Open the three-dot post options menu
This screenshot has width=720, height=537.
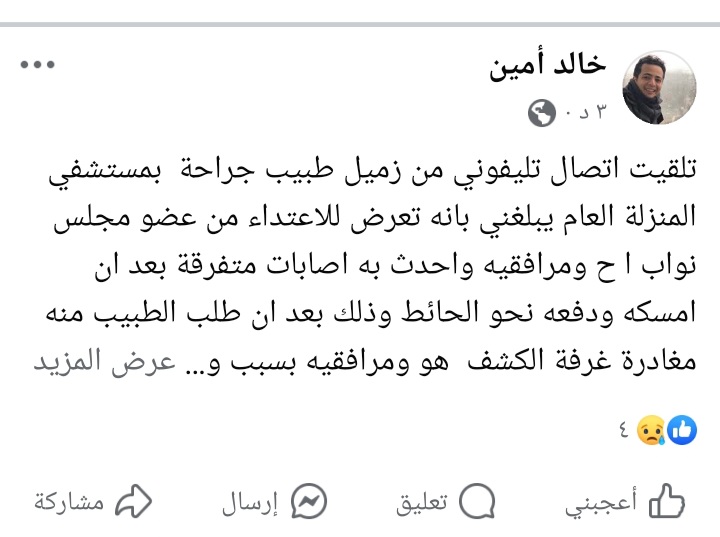pos(37,65)
